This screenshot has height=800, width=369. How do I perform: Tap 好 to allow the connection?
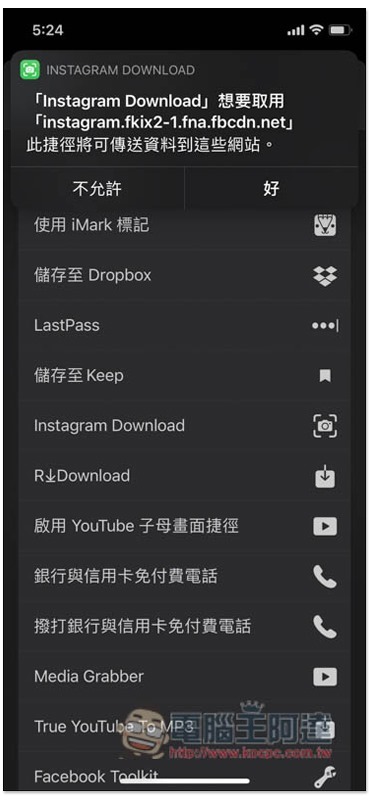click(x=272, y=188)
